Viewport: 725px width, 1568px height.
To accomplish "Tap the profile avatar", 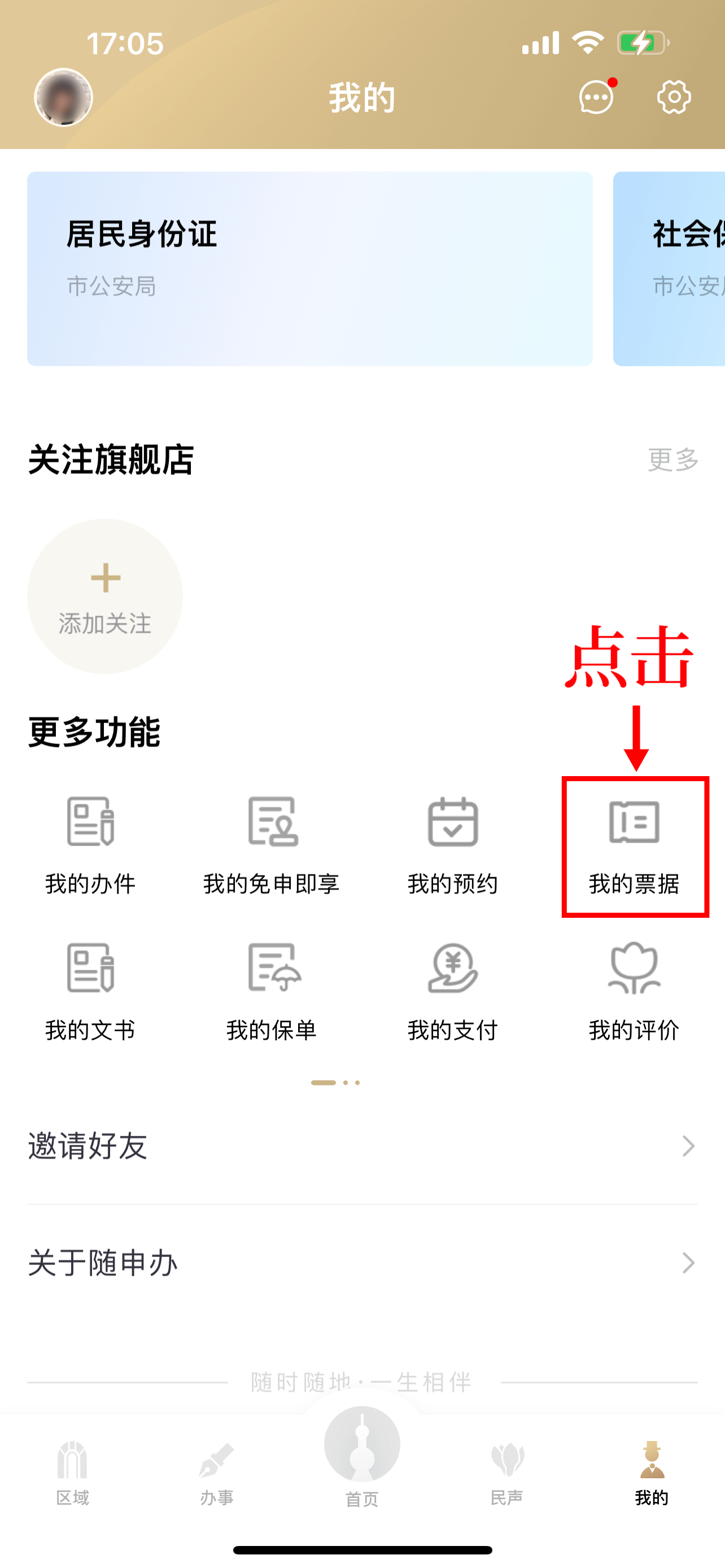I will point(63,98).
